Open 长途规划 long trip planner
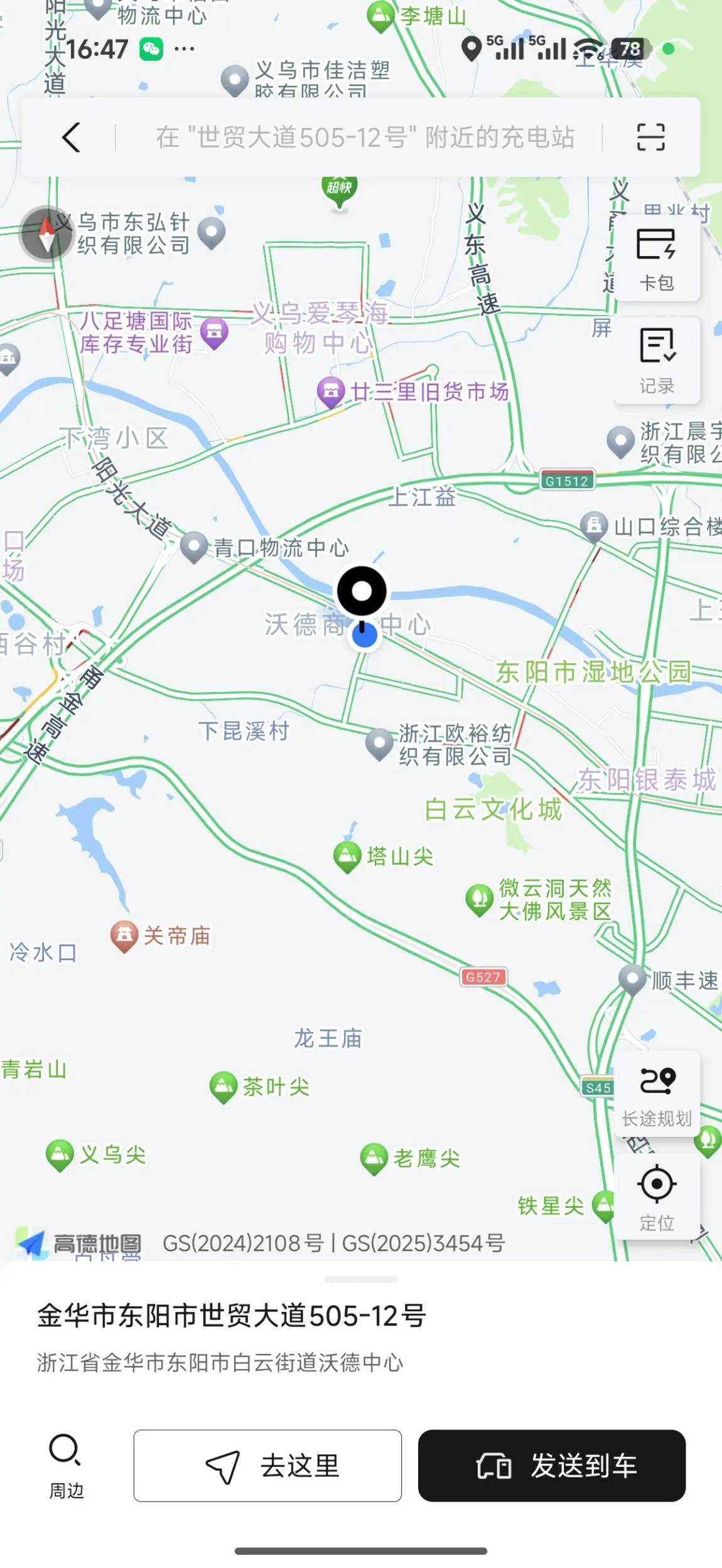 (x=657, y=1094)
